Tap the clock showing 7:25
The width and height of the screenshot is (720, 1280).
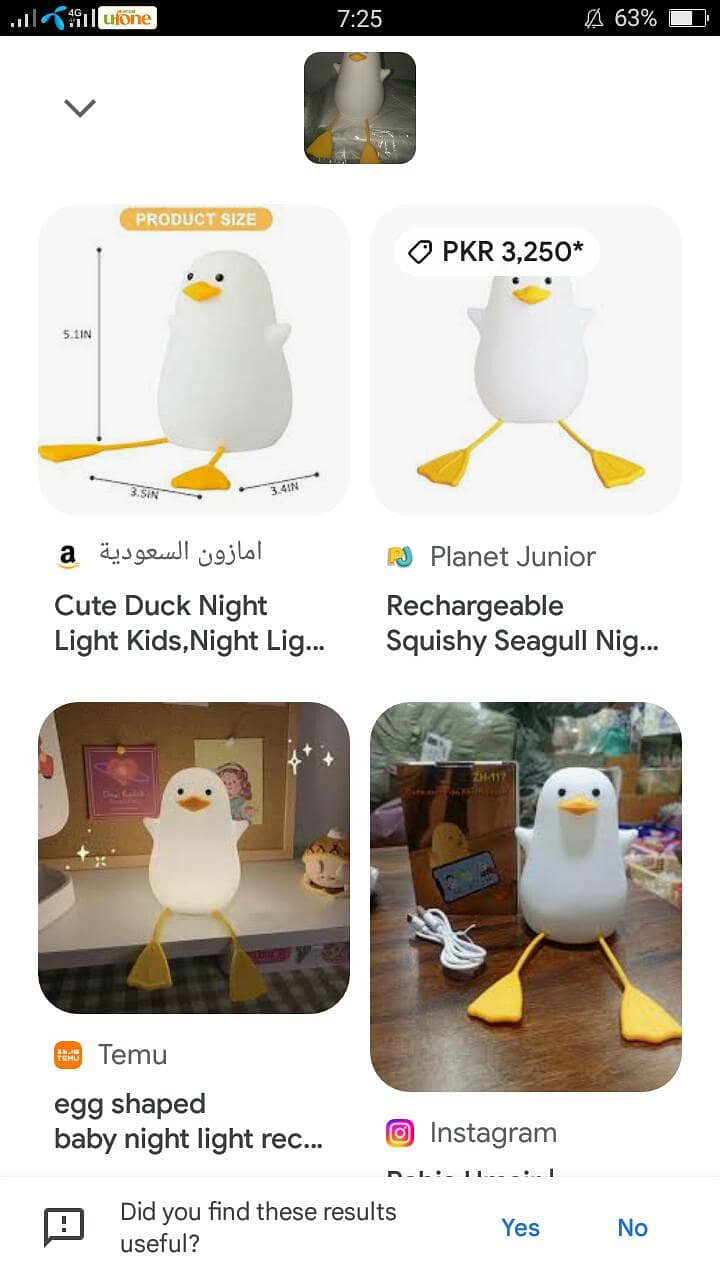[360, 17]
